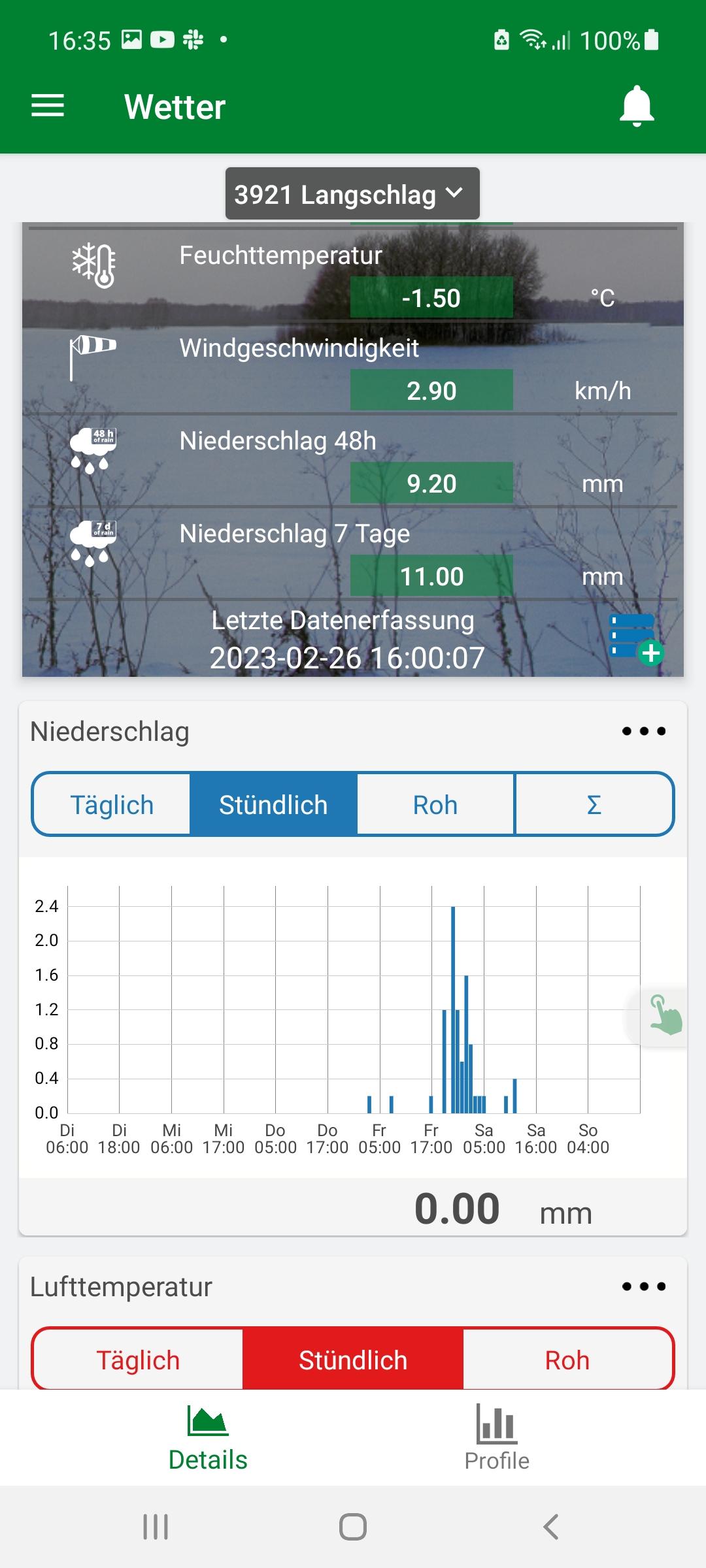Select Stündlich in Lufttemperatur chart
The height and width of the screenshot is (1568, 706).
(x=353, y=1360)
